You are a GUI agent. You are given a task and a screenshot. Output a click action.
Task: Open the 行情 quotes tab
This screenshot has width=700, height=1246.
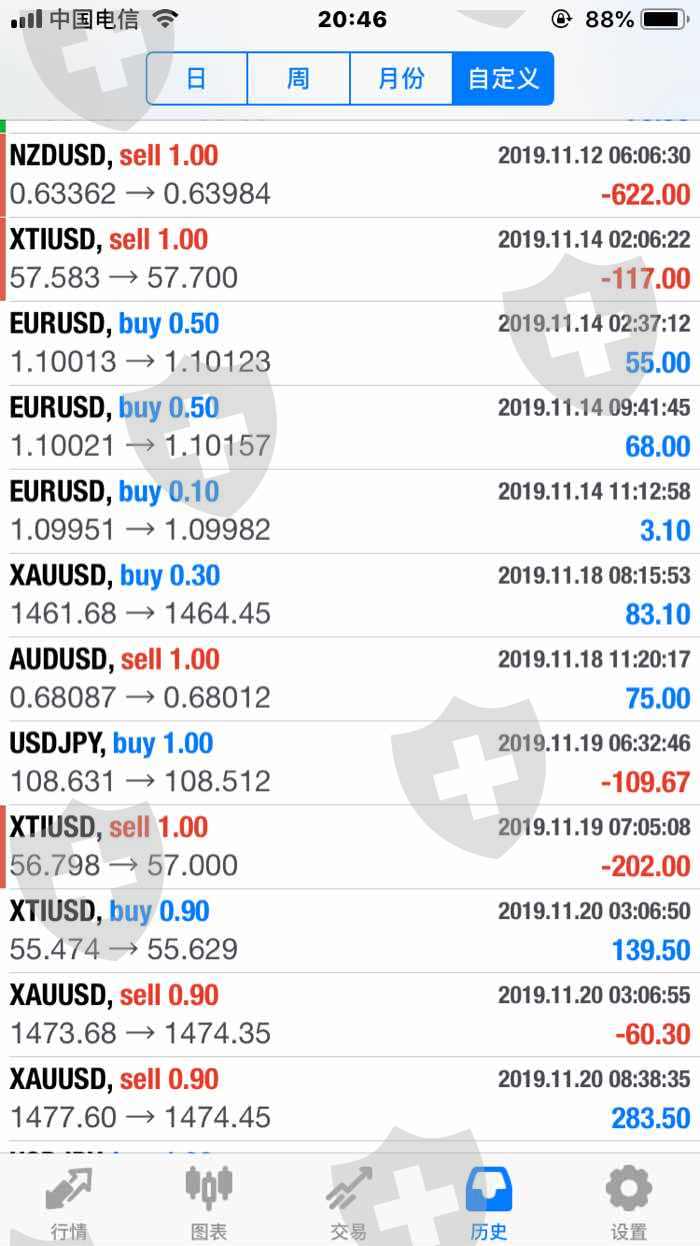point(69,1201)
